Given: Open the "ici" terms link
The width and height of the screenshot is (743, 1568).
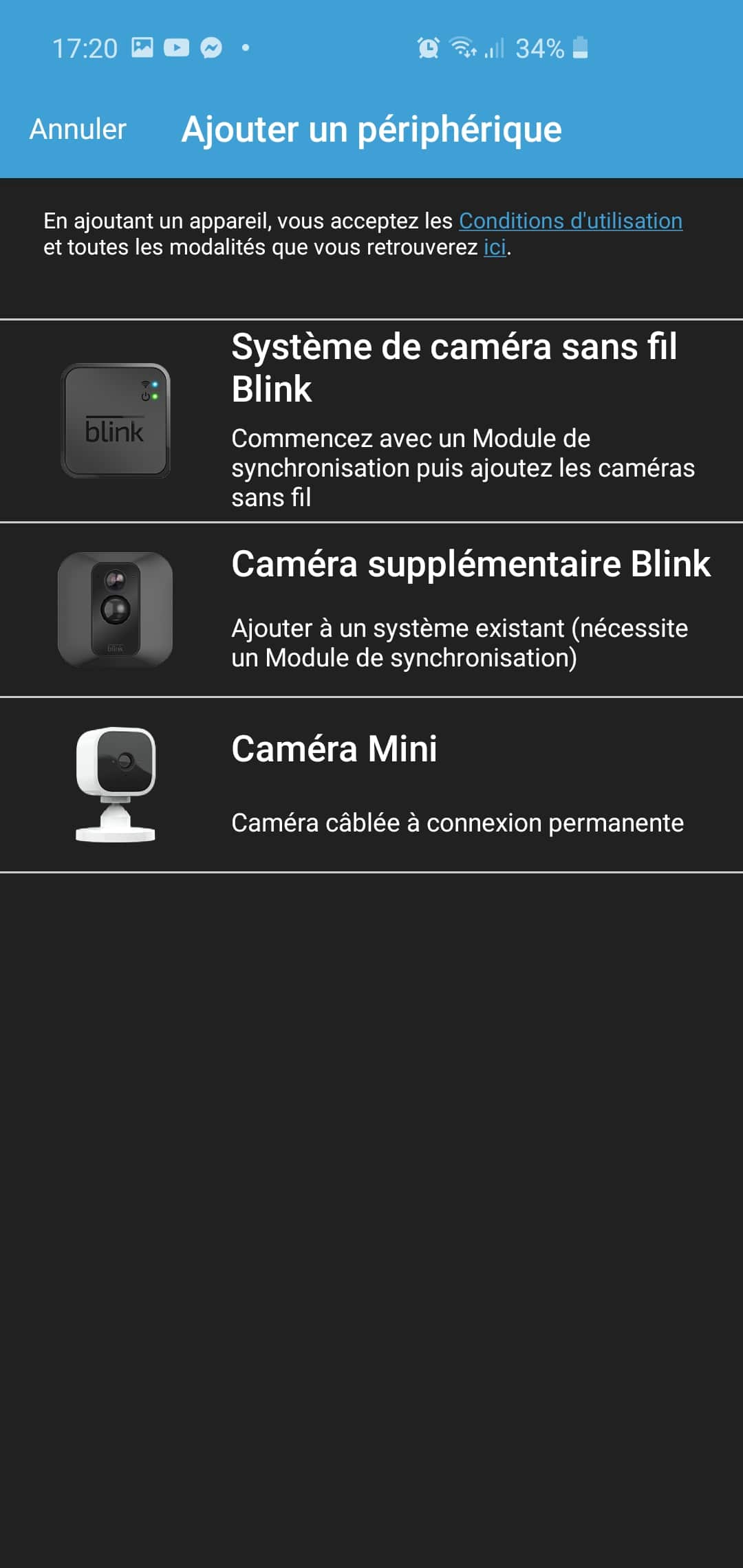Looking at the screenshot, I should click(x=495, y=247).
